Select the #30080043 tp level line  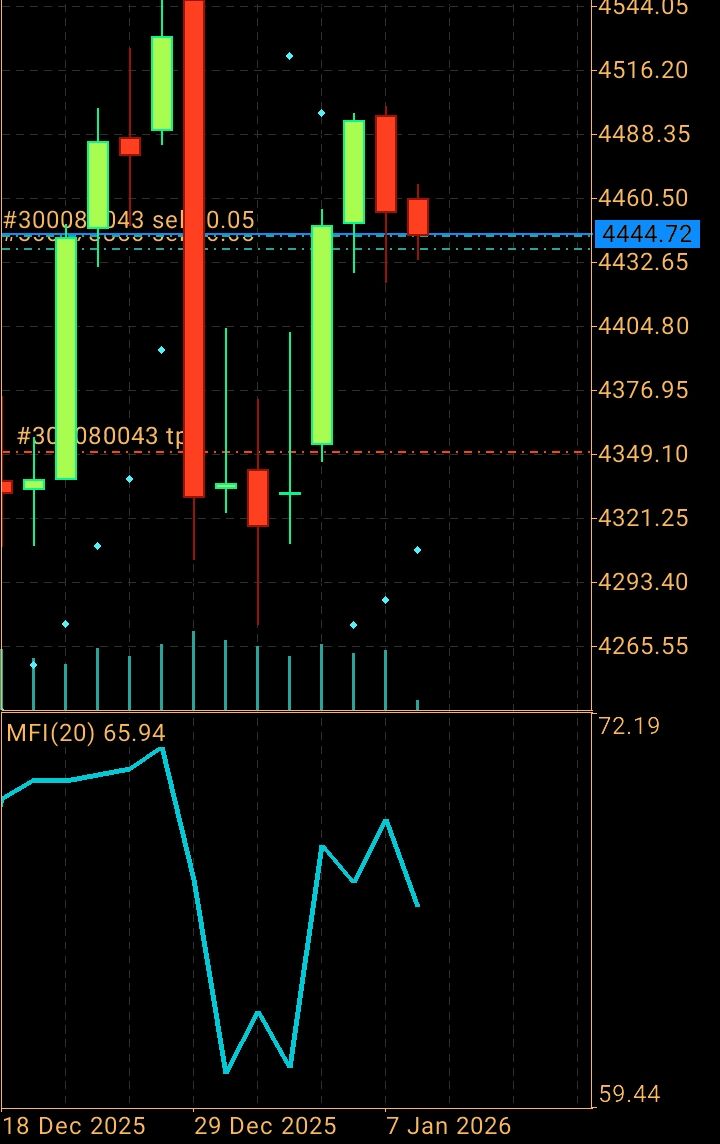[x=100, y=437]
